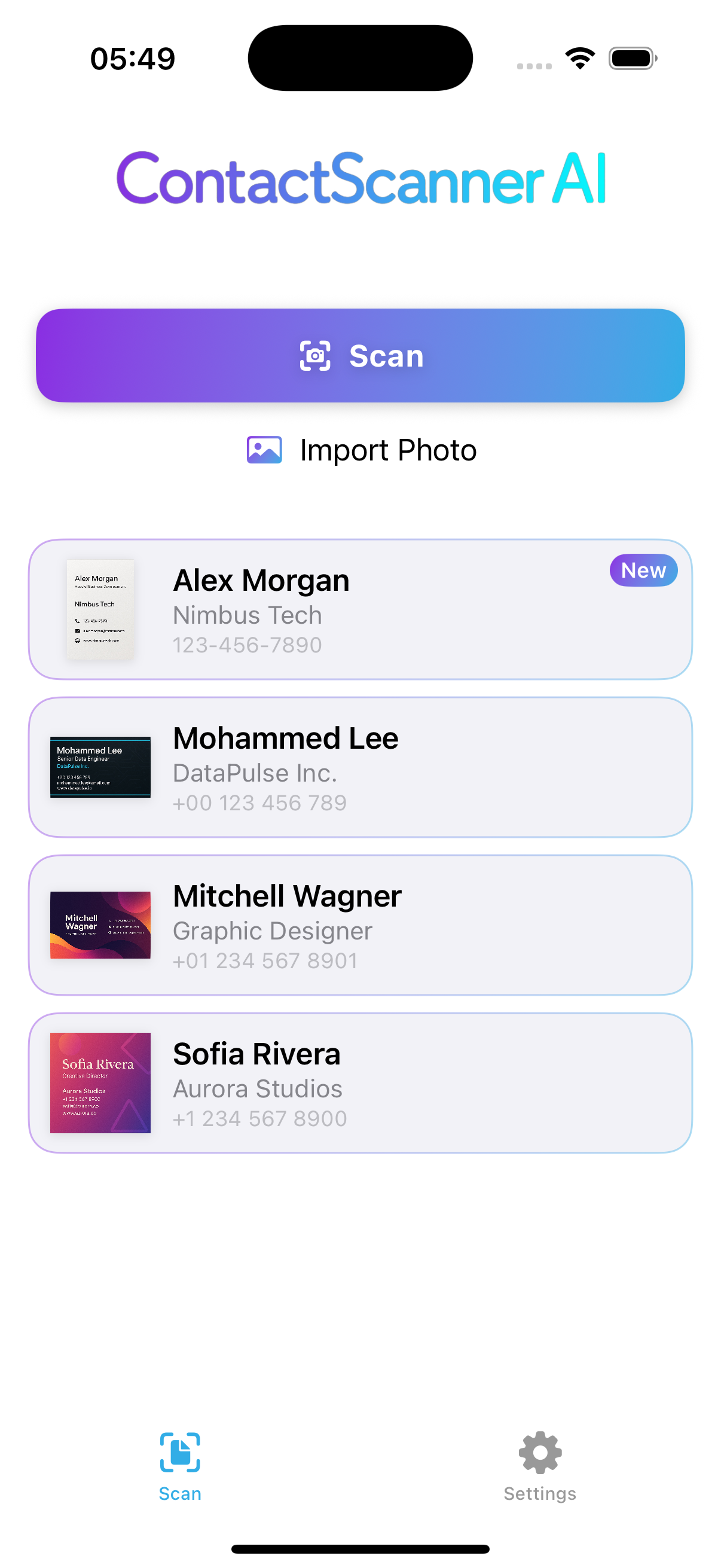The image size is (721, 1568).
Task: Tap the New badge on Alex Morgan's card
Action: click(x=643, y=571)
